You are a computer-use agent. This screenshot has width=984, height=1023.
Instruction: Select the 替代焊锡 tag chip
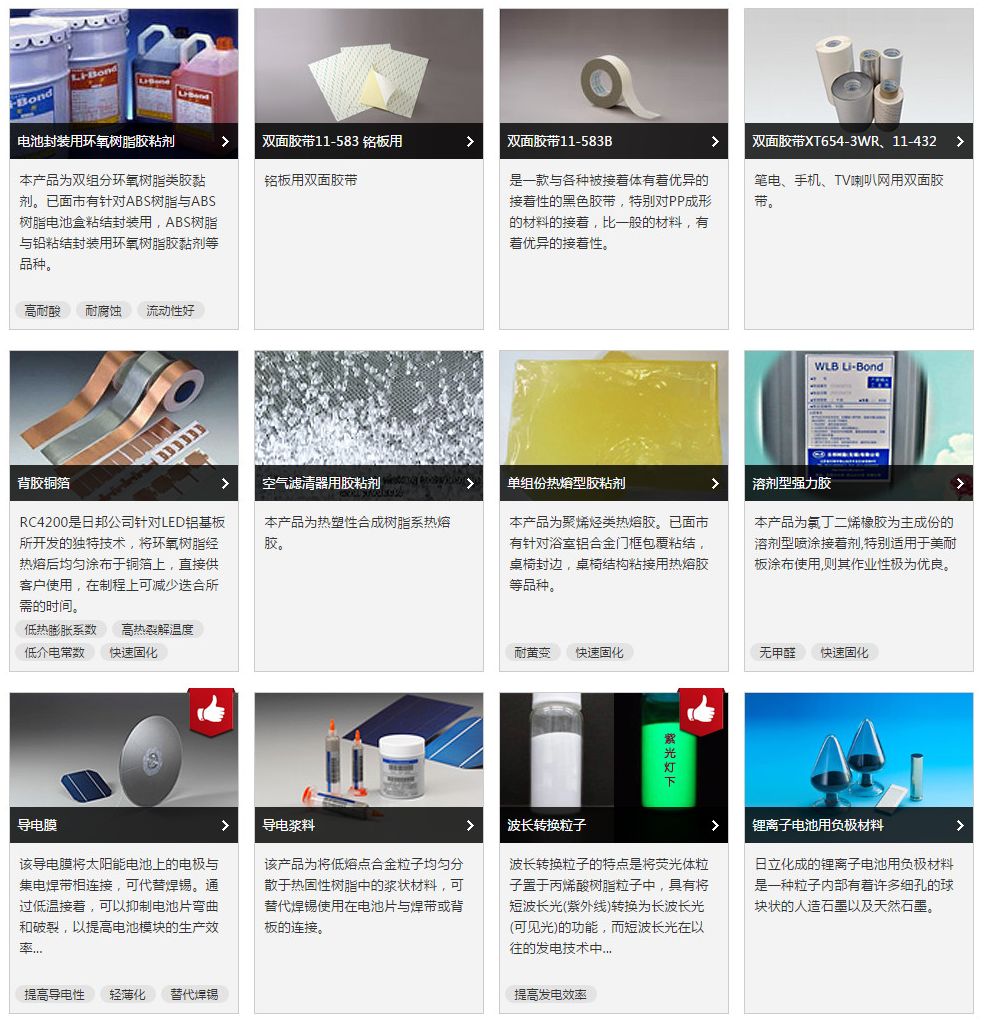tap(194, 994)
